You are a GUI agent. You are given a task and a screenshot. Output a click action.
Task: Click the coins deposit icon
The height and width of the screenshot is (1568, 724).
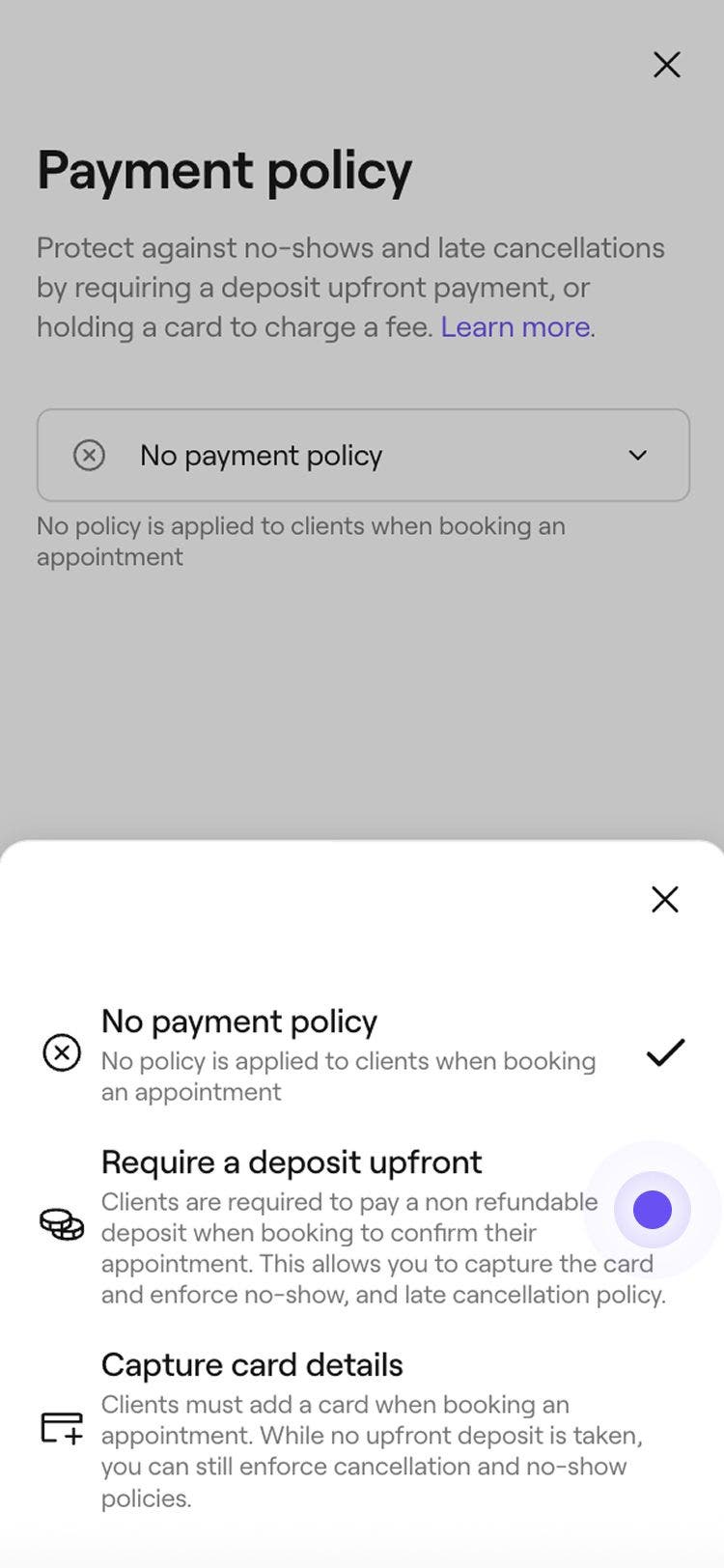[61, 1224]
